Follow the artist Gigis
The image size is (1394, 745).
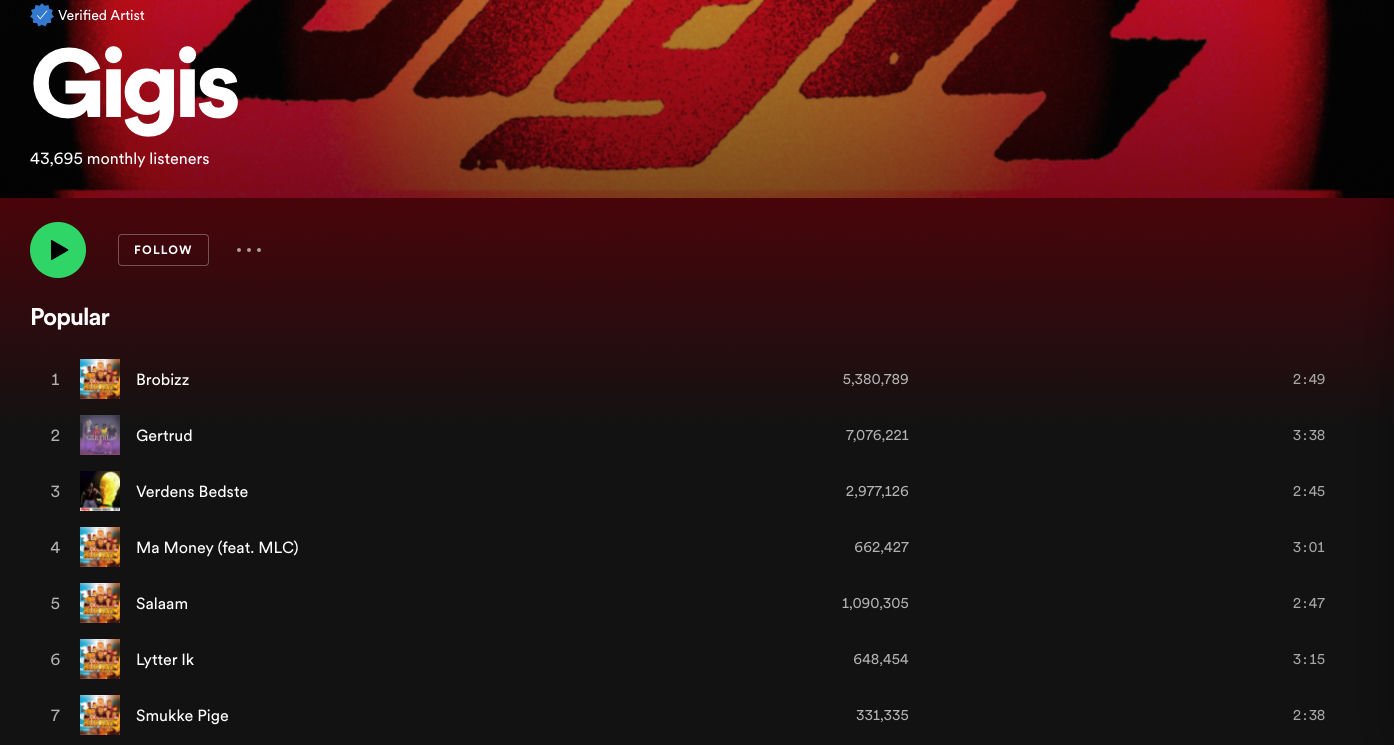click(163, 250)
